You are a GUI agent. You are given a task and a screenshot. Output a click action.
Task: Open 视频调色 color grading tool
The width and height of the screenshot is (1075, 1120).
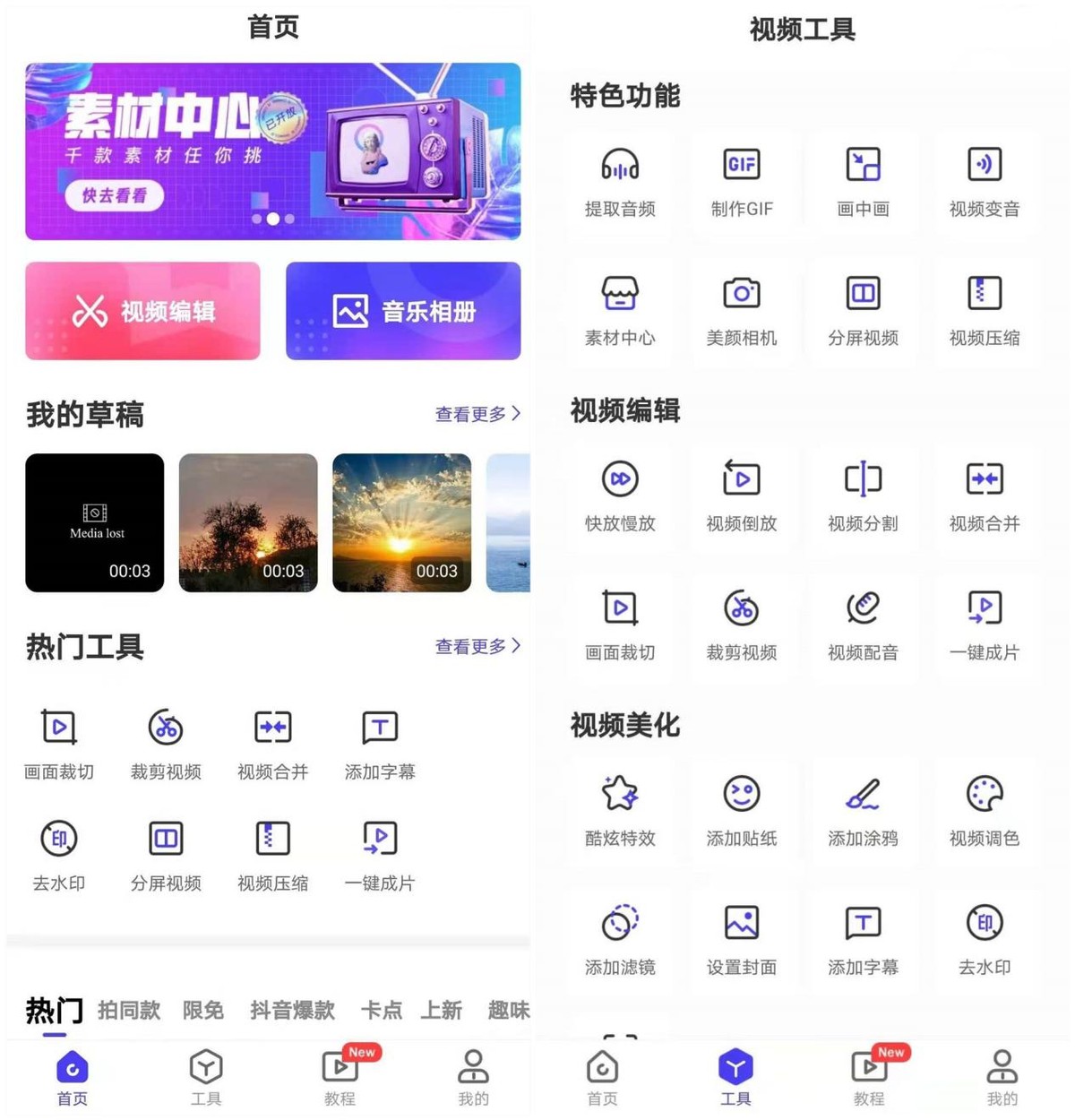click(984, 811)
